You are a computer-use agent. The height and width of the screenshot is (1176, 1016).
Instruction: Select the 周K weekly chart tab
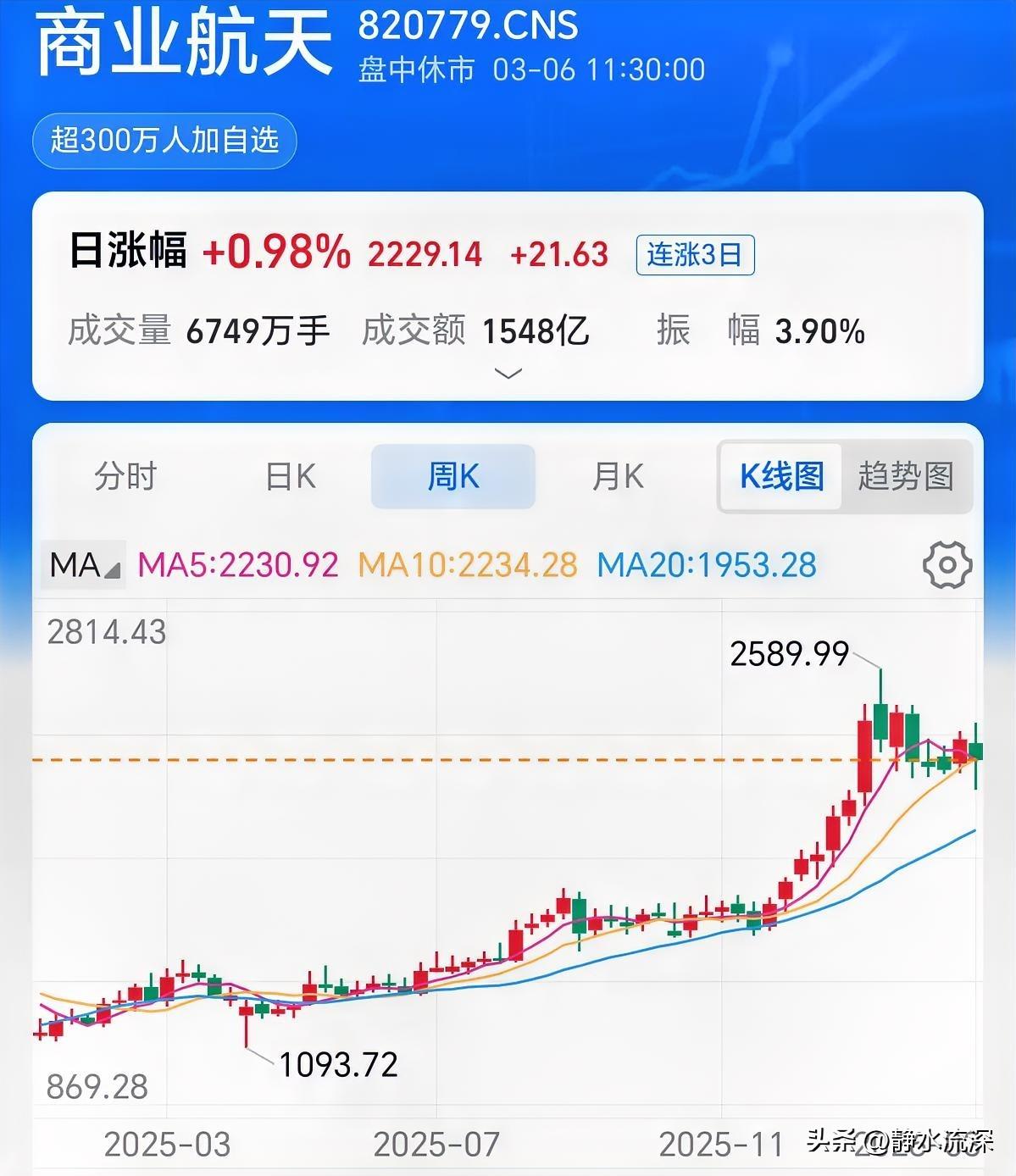point(452,476)
